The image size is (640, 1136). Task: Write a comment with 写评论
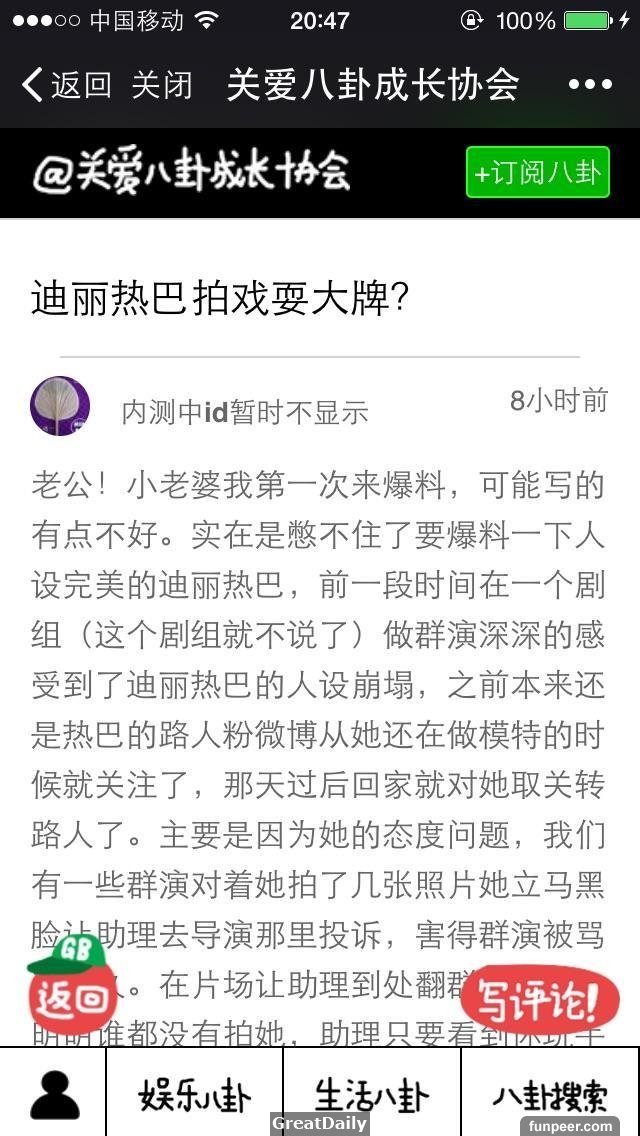tap(542, 998)
